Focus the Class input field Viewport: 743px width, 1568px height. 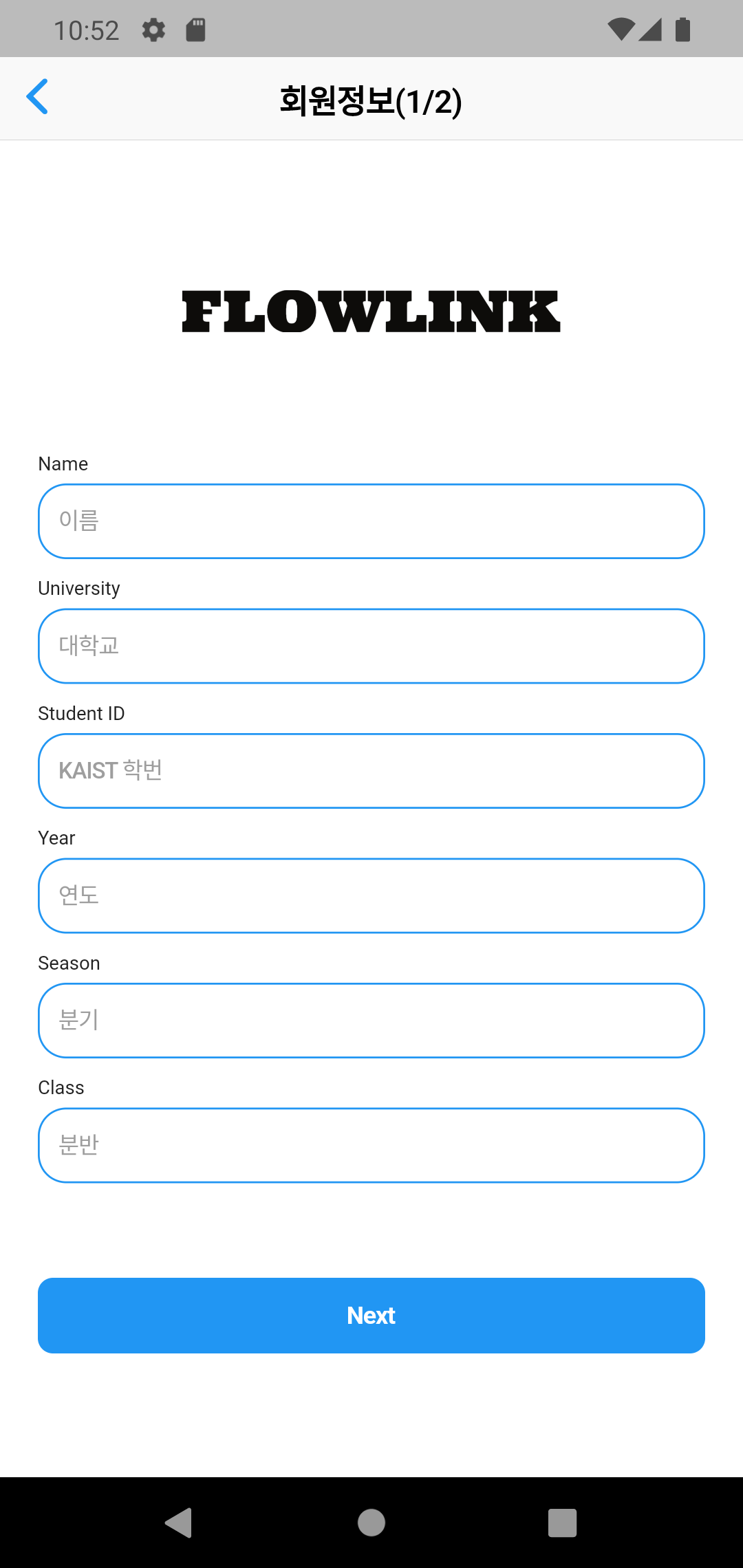[x=371, y=1144]
